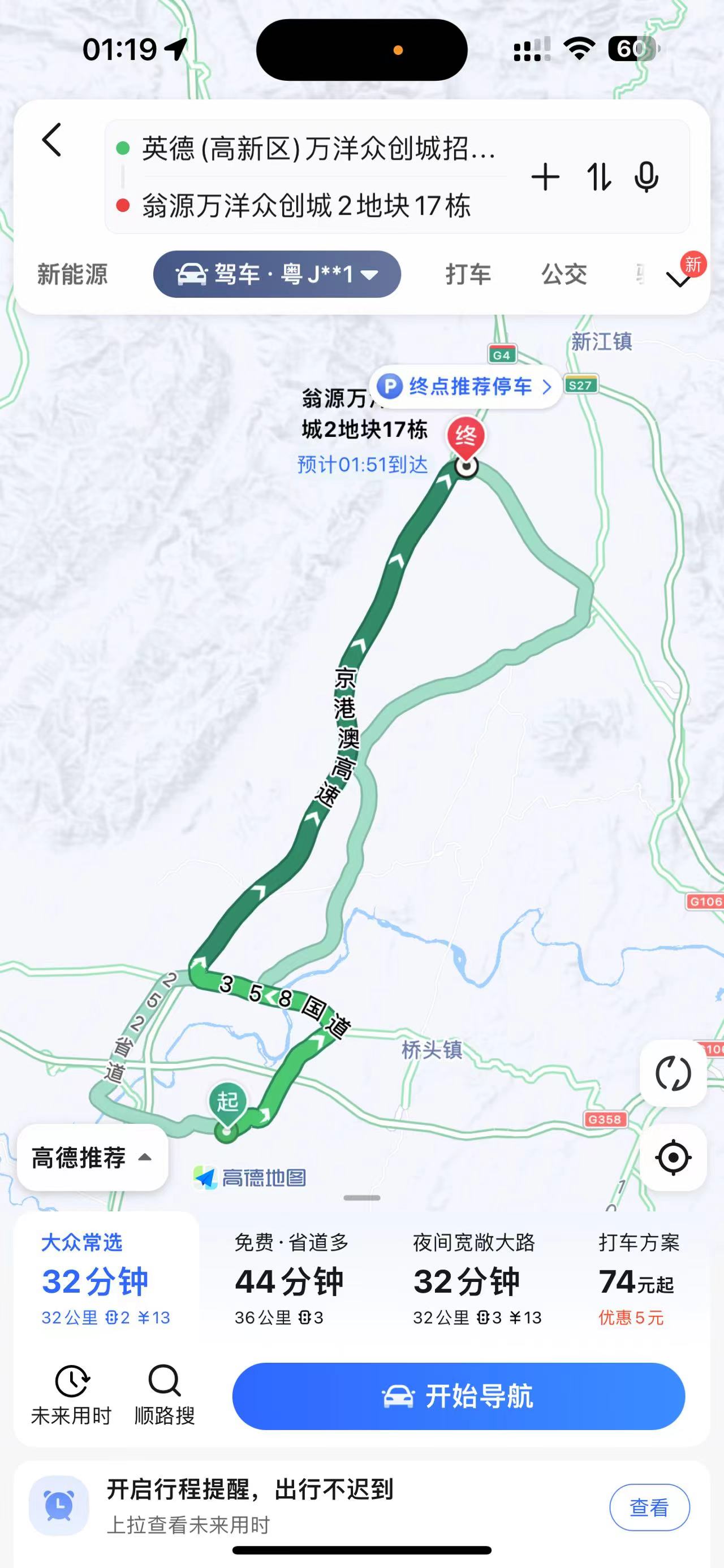The height and width of the screenshot is (1568, 724).
Task: Tap 查看 for the trip reminder
Action: pos(649,1507)
